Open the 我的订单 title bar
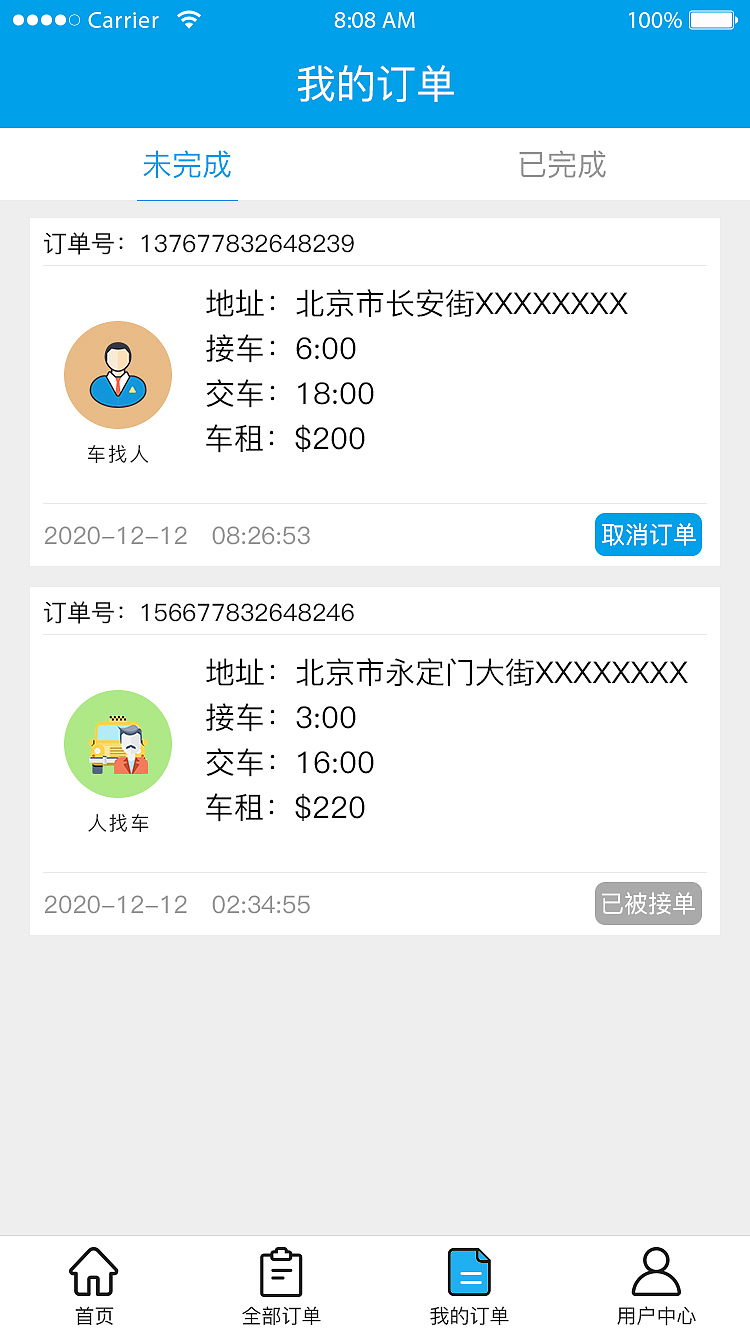 pyautogui.click(x=375, y=85)
